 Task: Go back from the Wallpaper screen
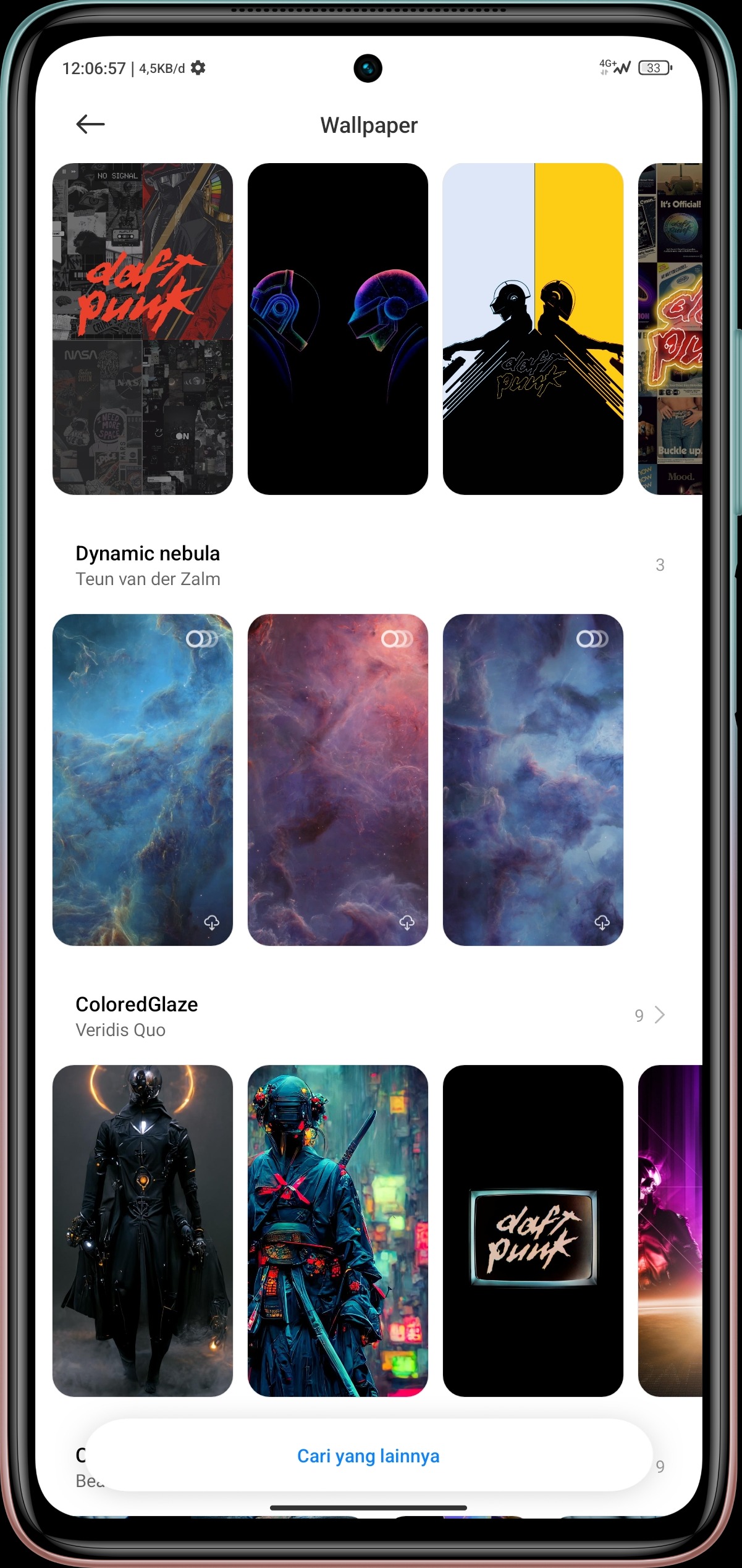[x=90, y=124]
